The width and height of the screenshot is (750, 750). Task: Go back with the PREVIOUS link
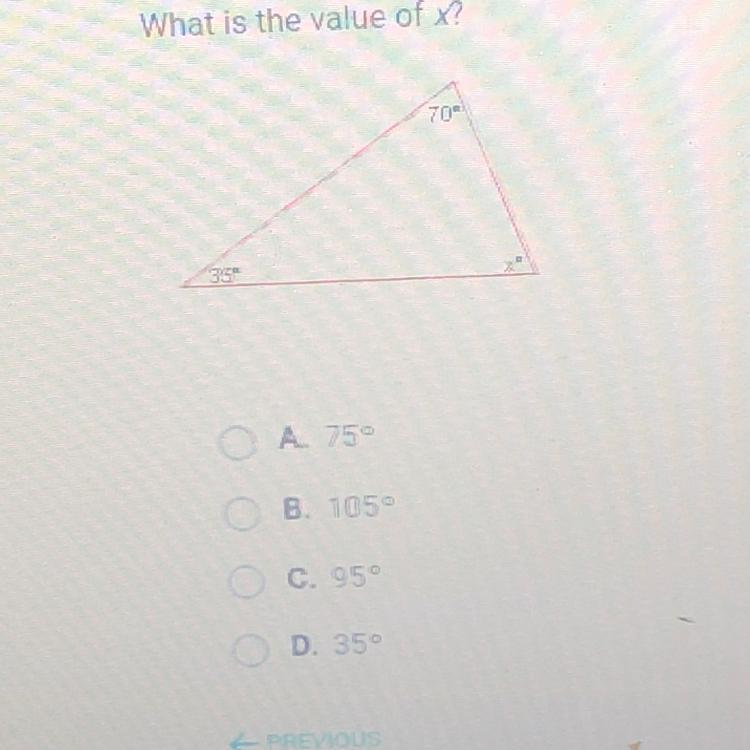pyautogui.click(x=305, y=740)
